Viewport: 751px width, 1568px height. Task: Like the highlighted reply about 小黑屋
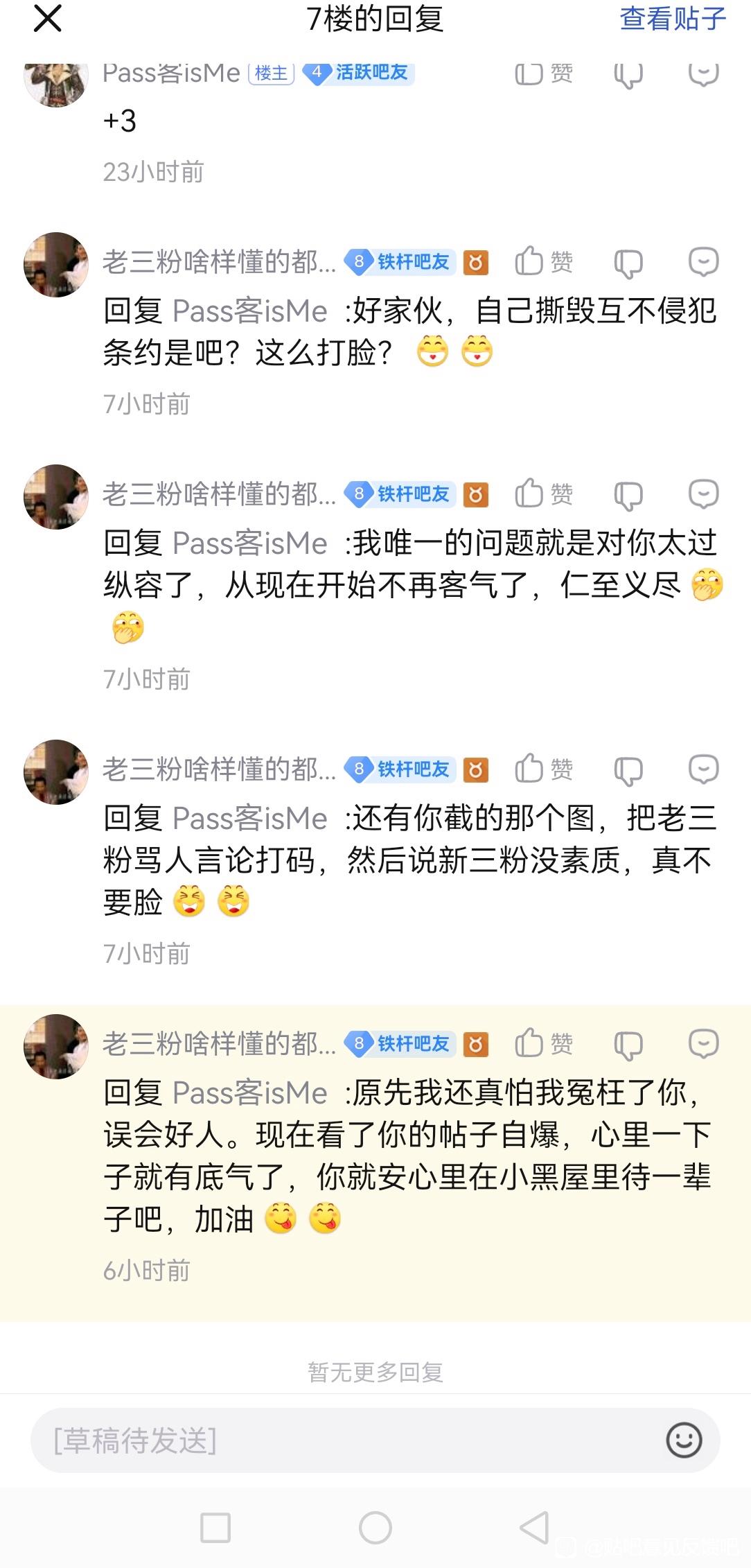(544, 1044)
